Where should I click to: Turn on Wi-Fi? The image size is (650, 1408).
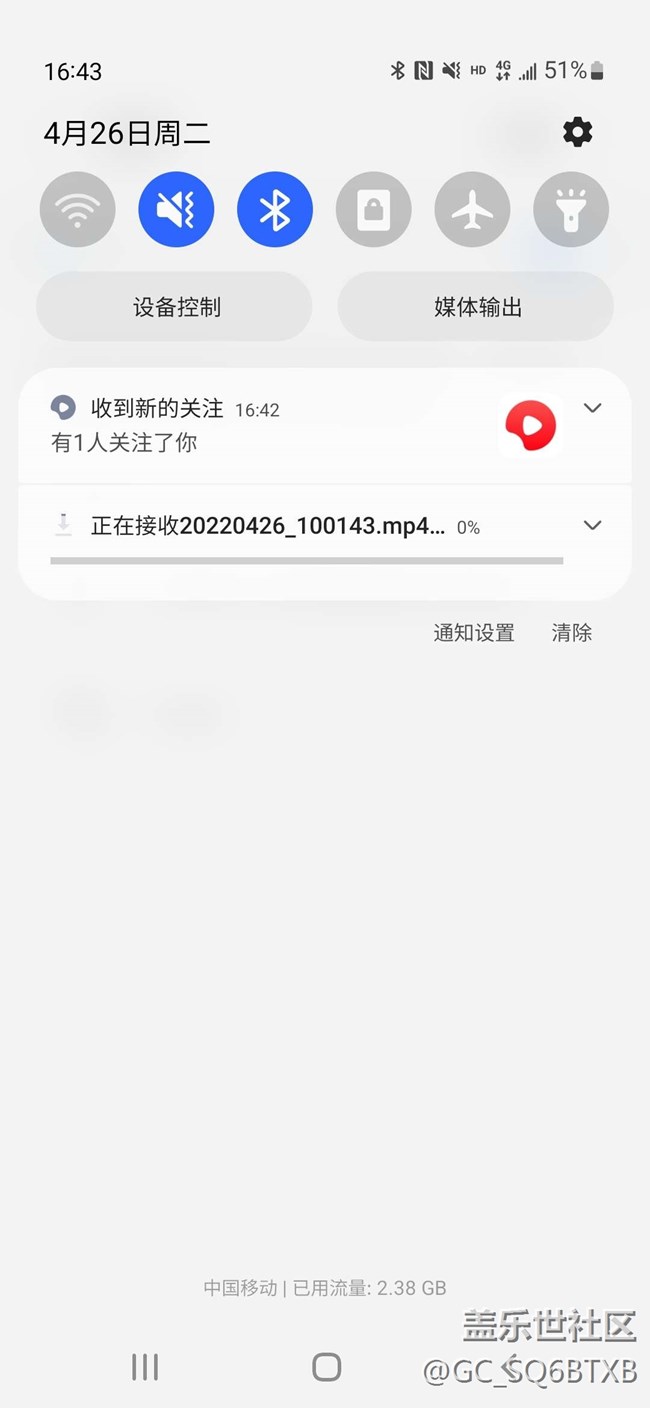(78, 210)
